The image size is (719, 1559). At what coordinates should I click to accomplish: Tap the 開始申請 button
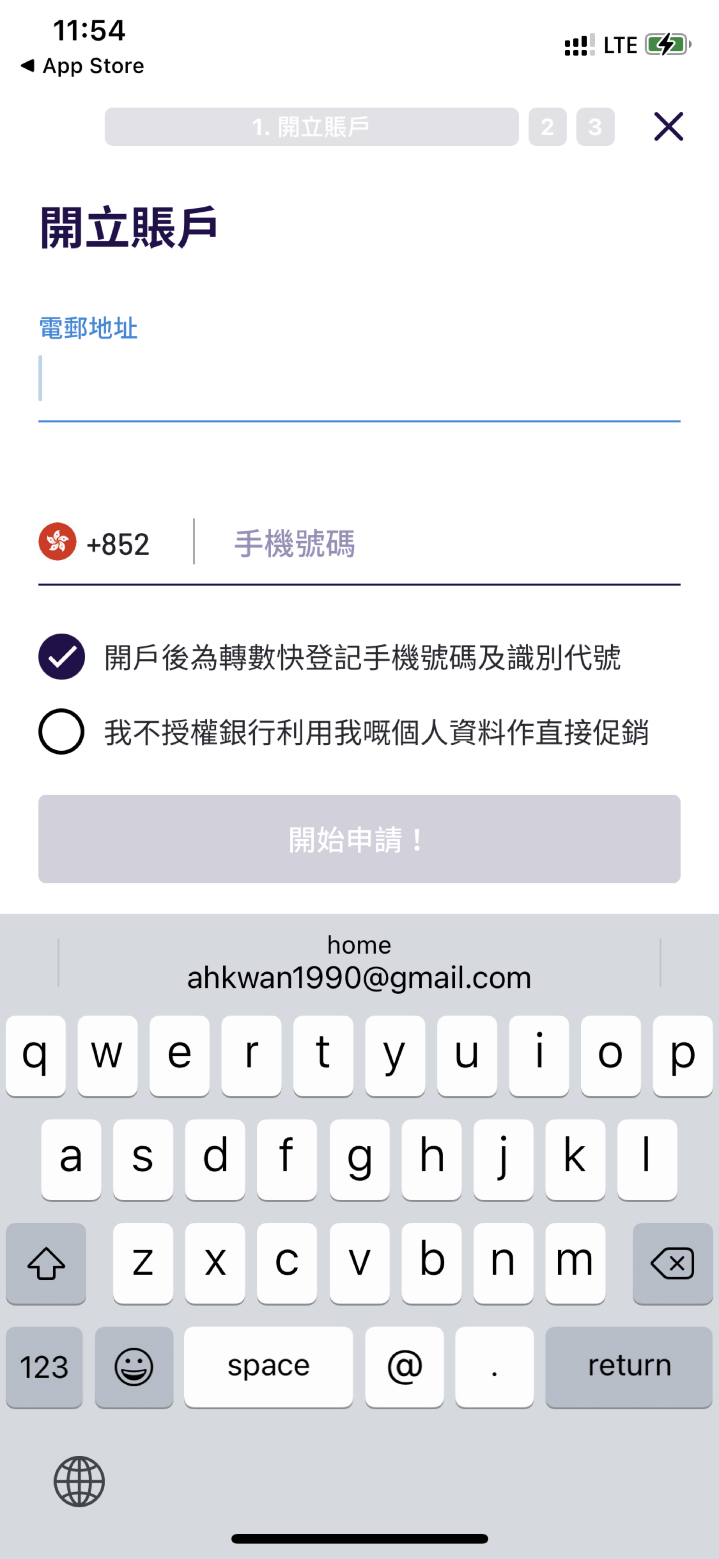pos(359,839)
